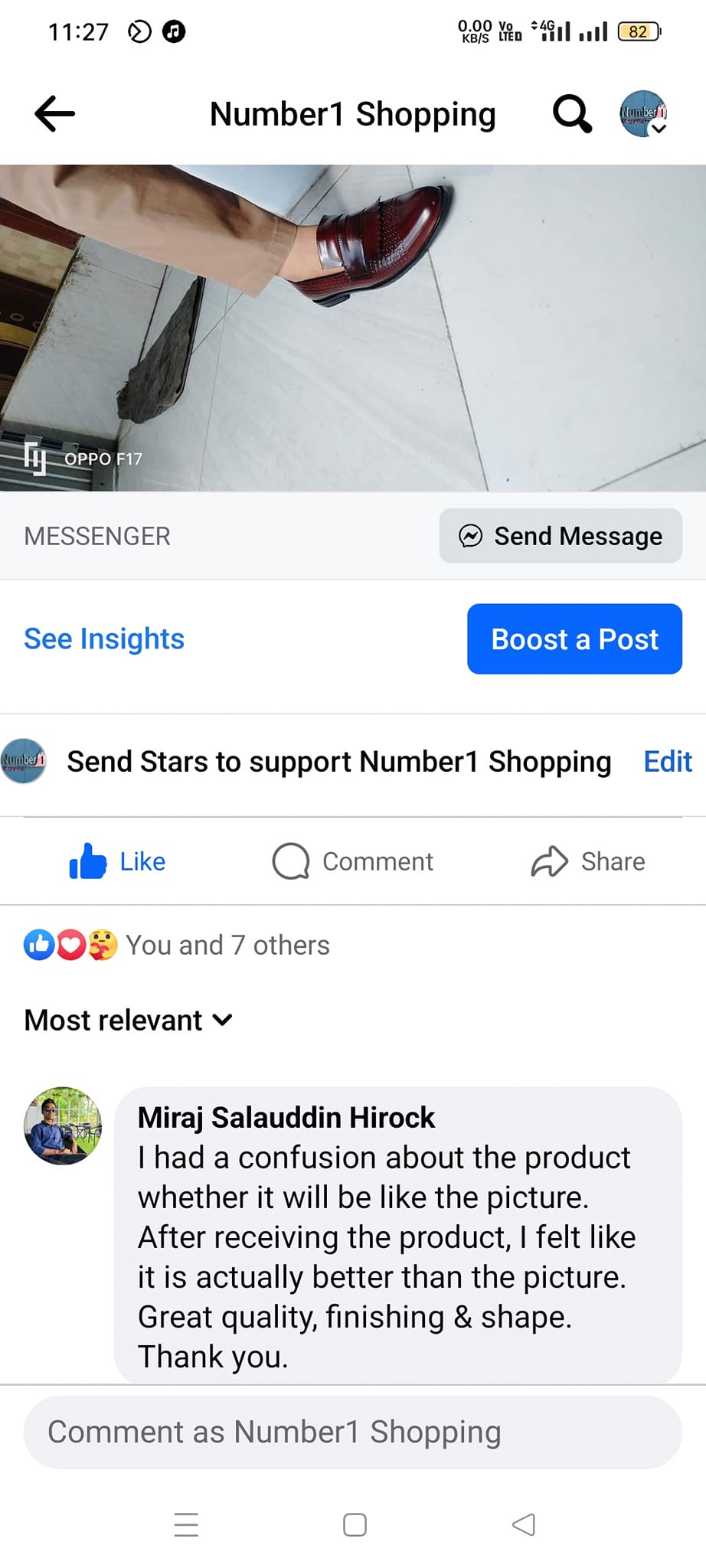Focus the Comment as Number1 Shopping field
The image size is (706, 1568).
352,1432
